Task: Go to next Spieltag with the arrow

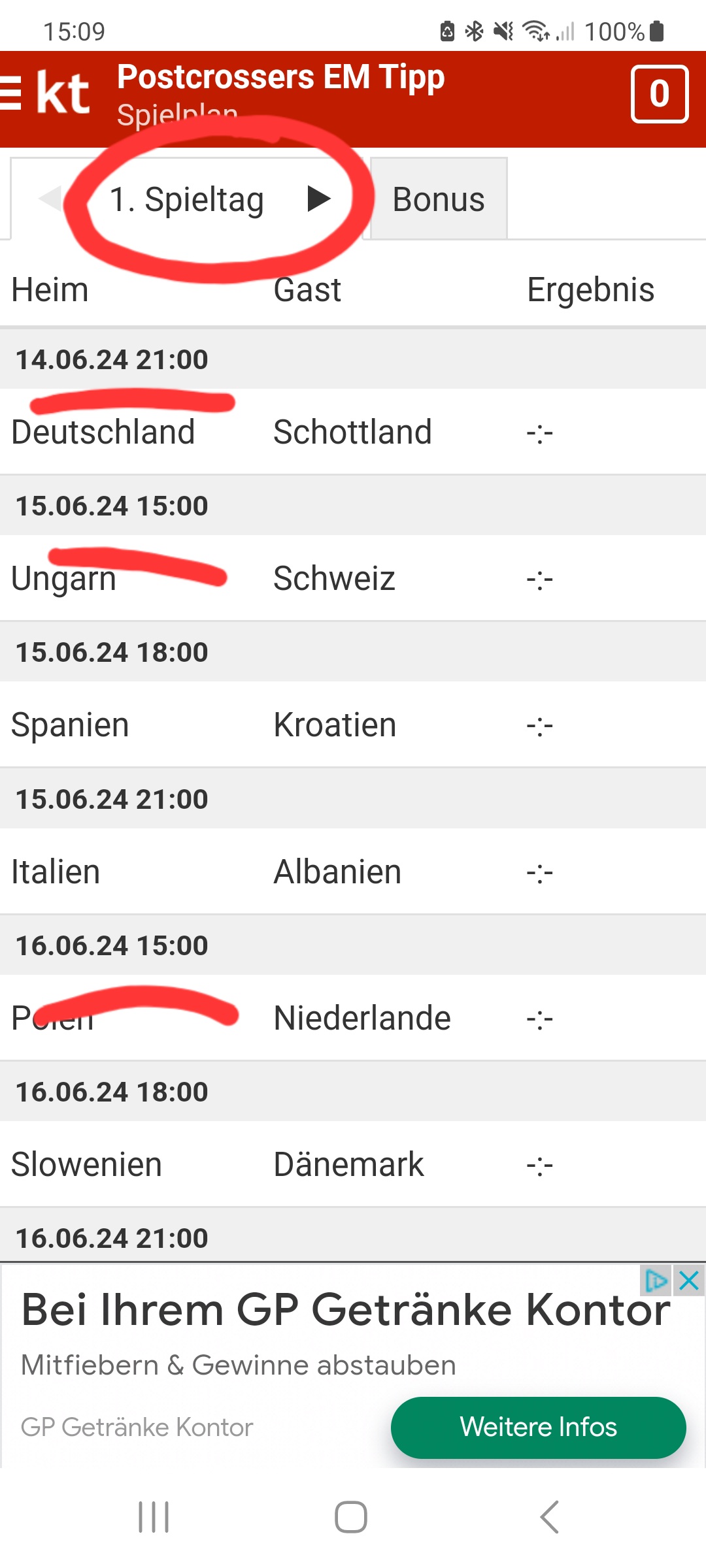Action: 318,199
